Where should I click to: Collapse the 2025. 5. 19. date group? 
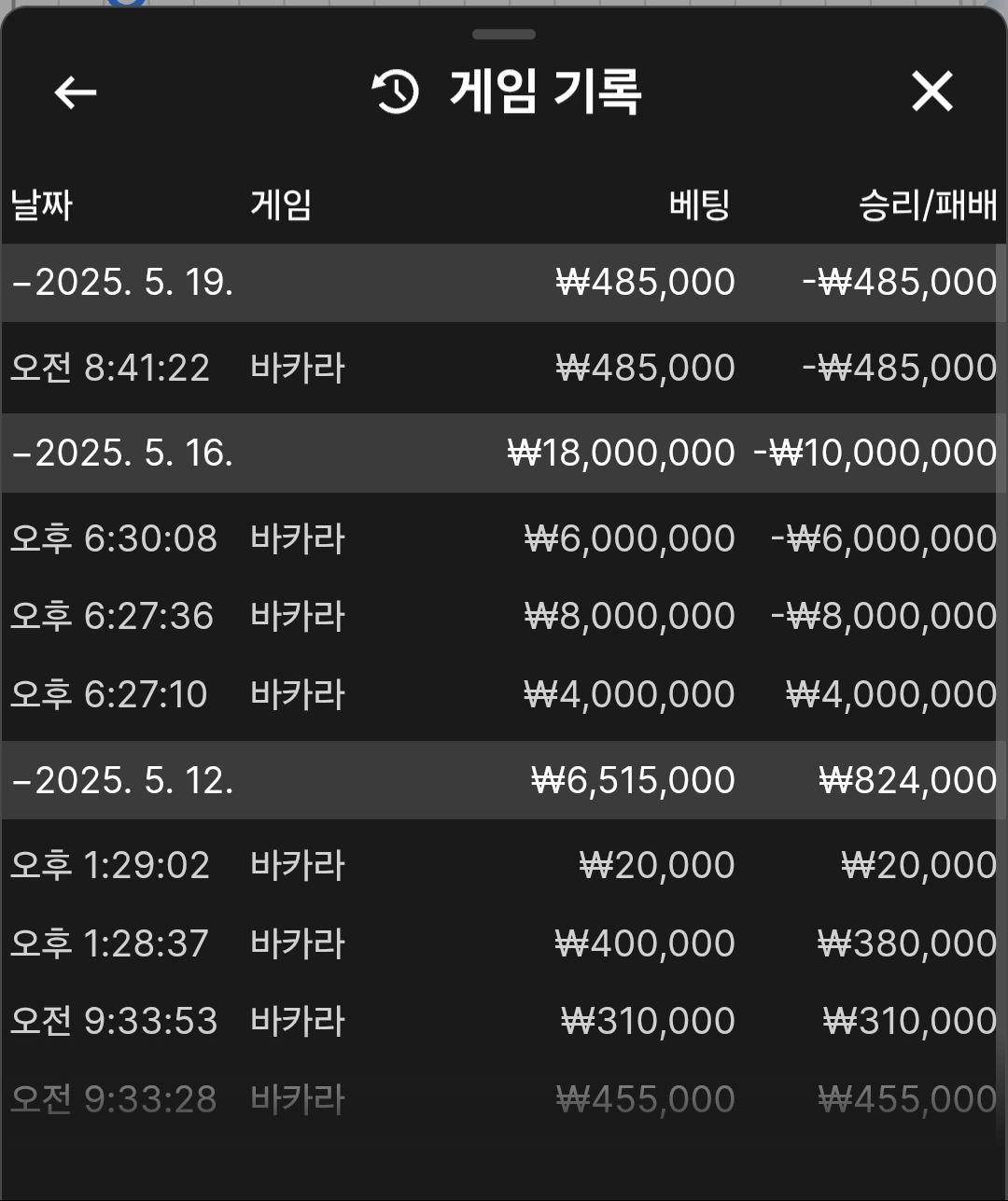tap(121, 282)
